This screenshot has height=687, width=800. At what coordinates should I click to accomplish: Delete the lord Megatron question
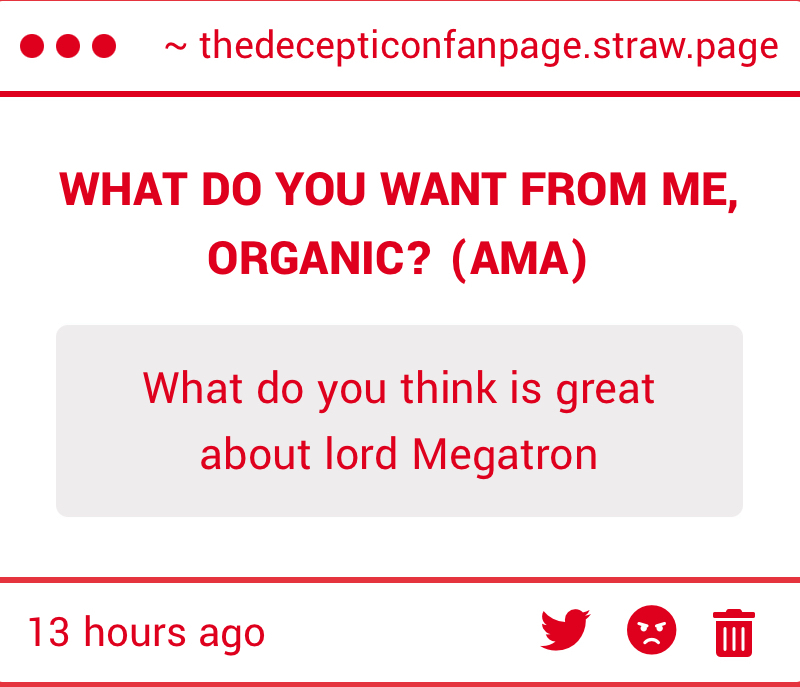(x=734, y=632)
